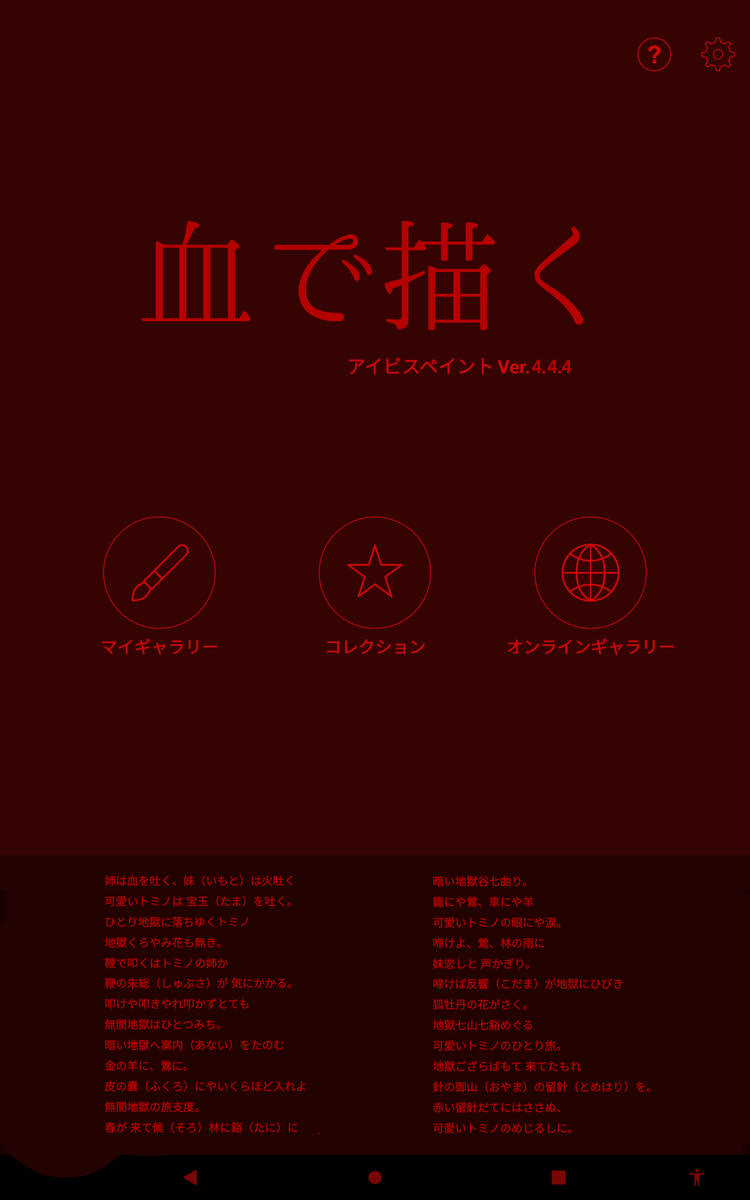
Task: Open Online Gallery with the globe icon
Action: coord(591,573)
